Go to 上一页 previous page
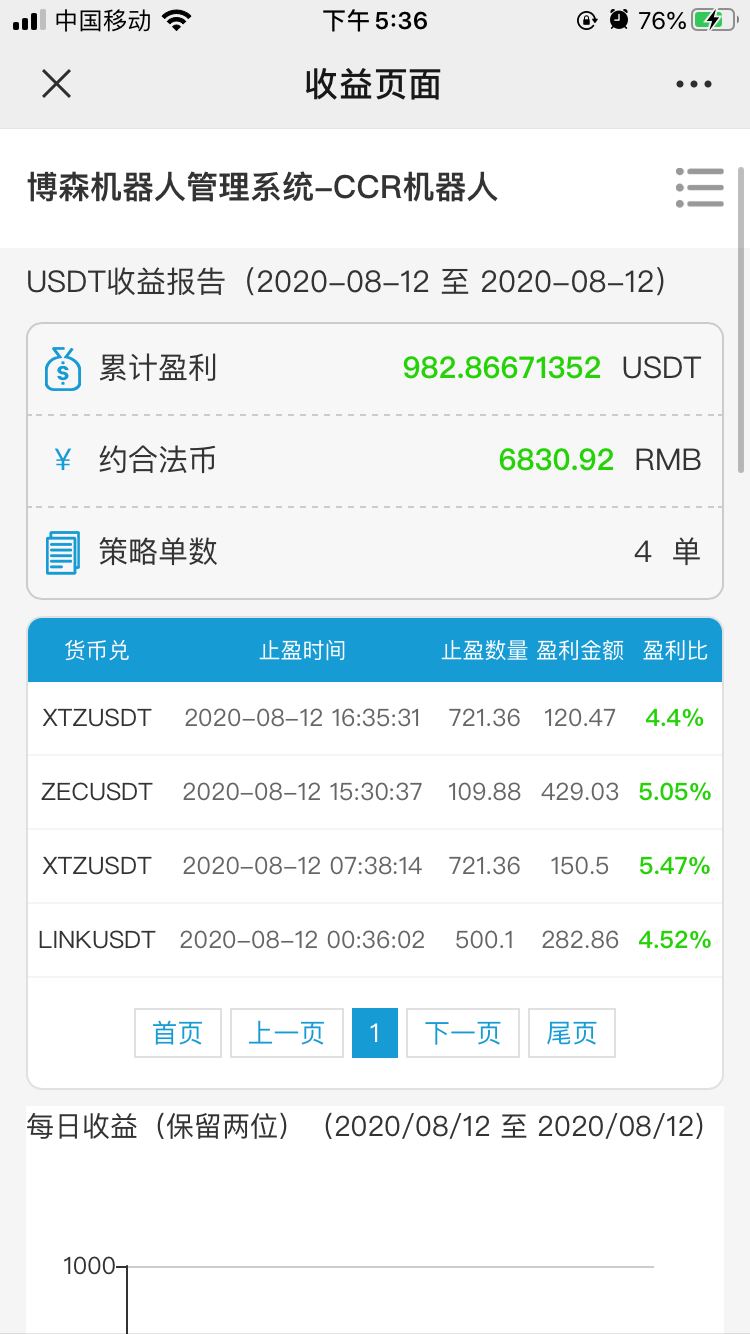Image resolution: width=750 pixels, height=1334 pixels. (x=287, y=1033)
